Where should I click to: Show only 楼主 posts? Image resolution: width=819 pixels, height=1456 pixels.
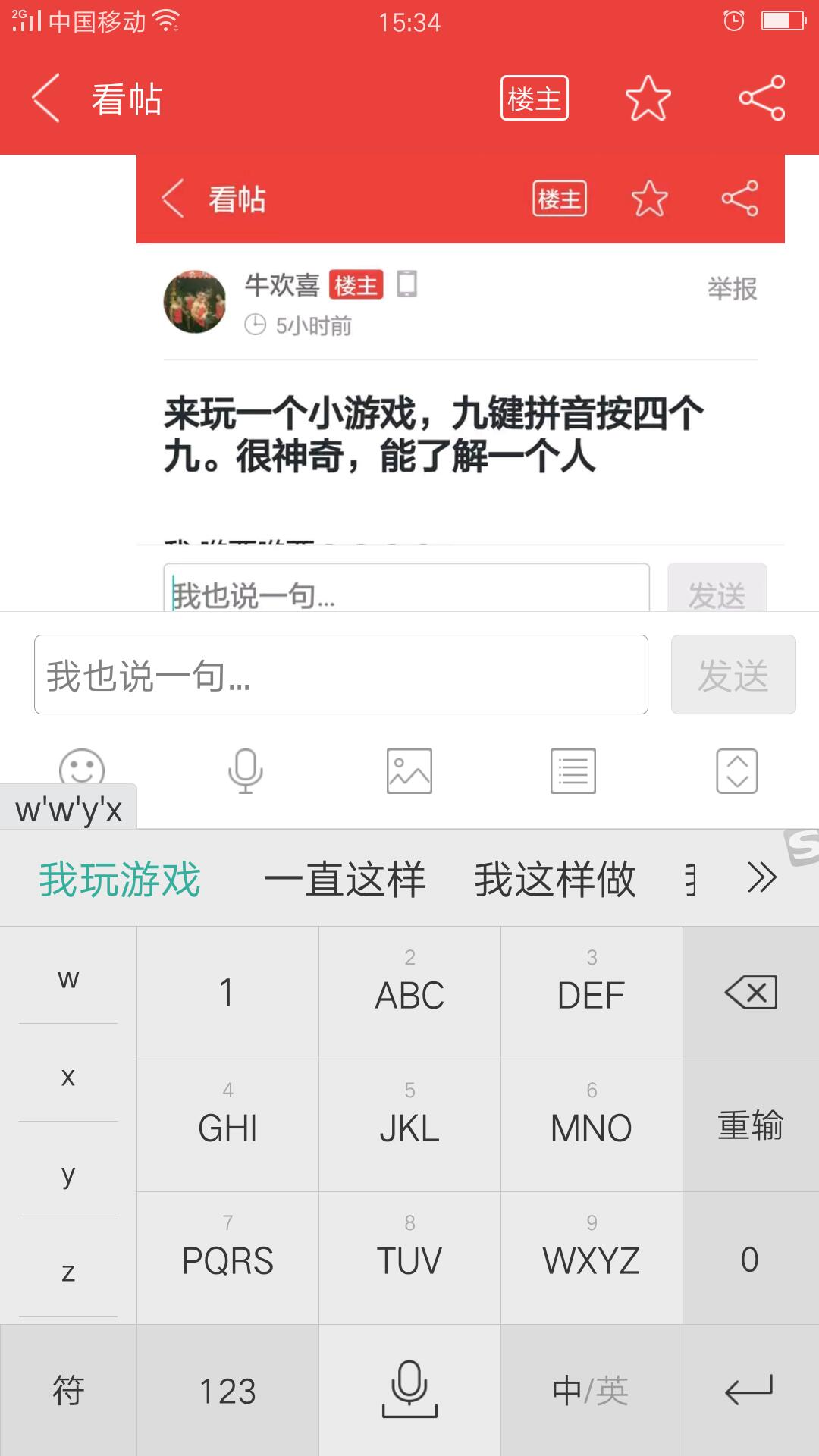click(534, 99)
